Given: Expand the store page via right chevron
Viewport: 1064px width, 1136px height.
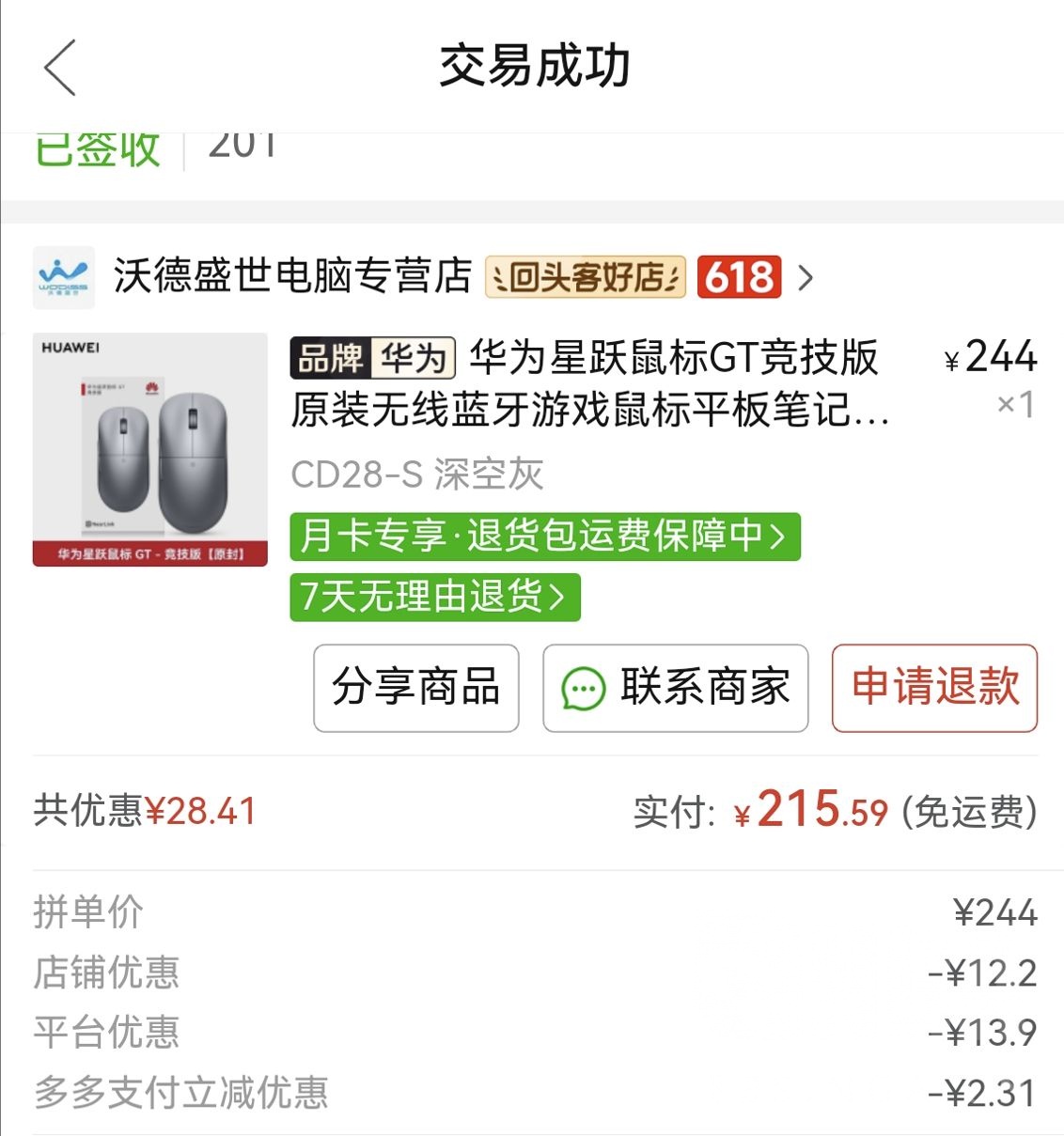Looking at the screenshot, I should (x=806, y=278).
